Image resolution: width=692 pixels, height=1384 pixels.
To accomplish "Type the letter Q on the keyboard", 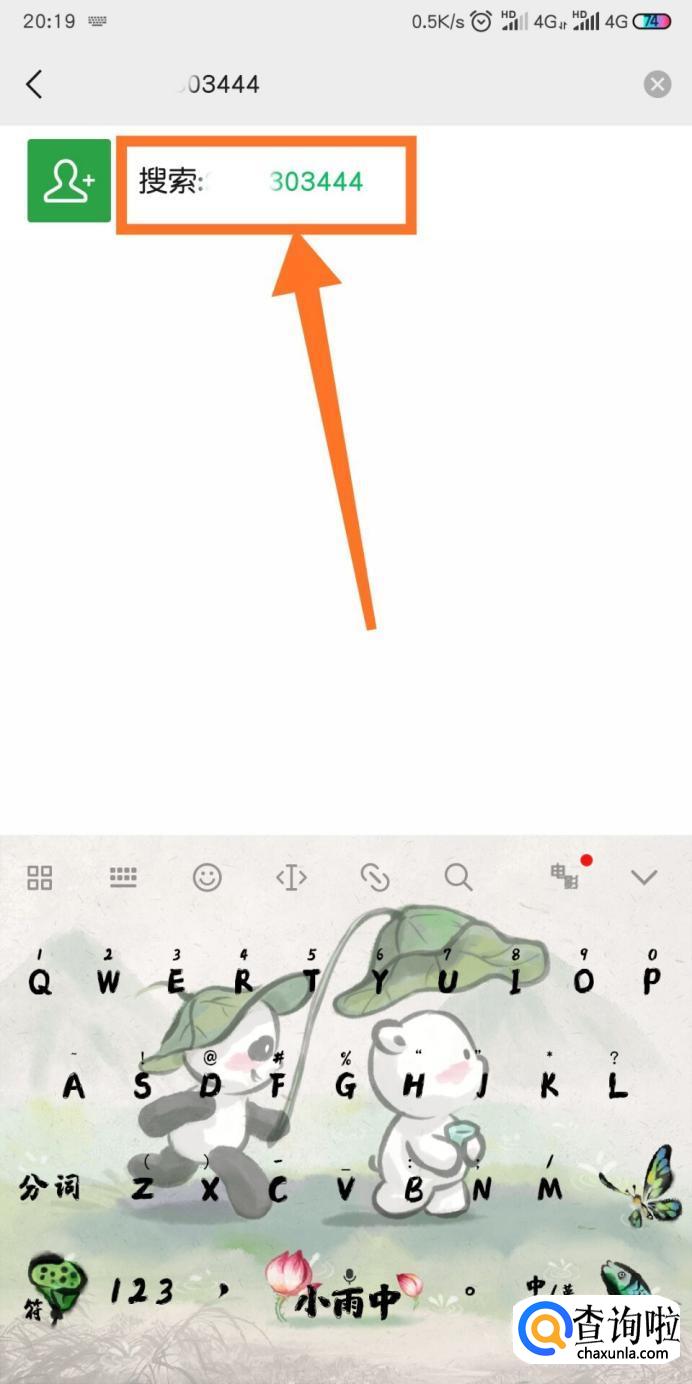I will coord(39,981).
